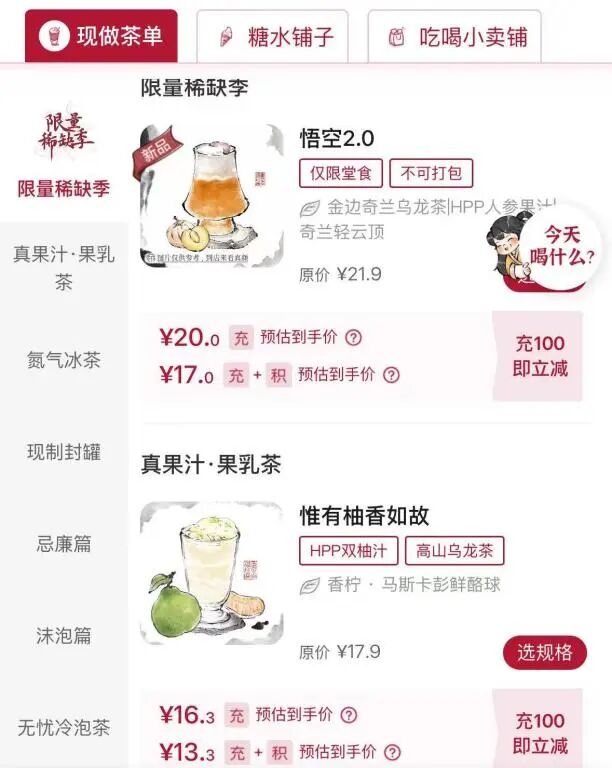Viewport: 612px width, 768px height.
Task: Show info for the ¥16.3 预估到手价
Action: tap(349, 715)
